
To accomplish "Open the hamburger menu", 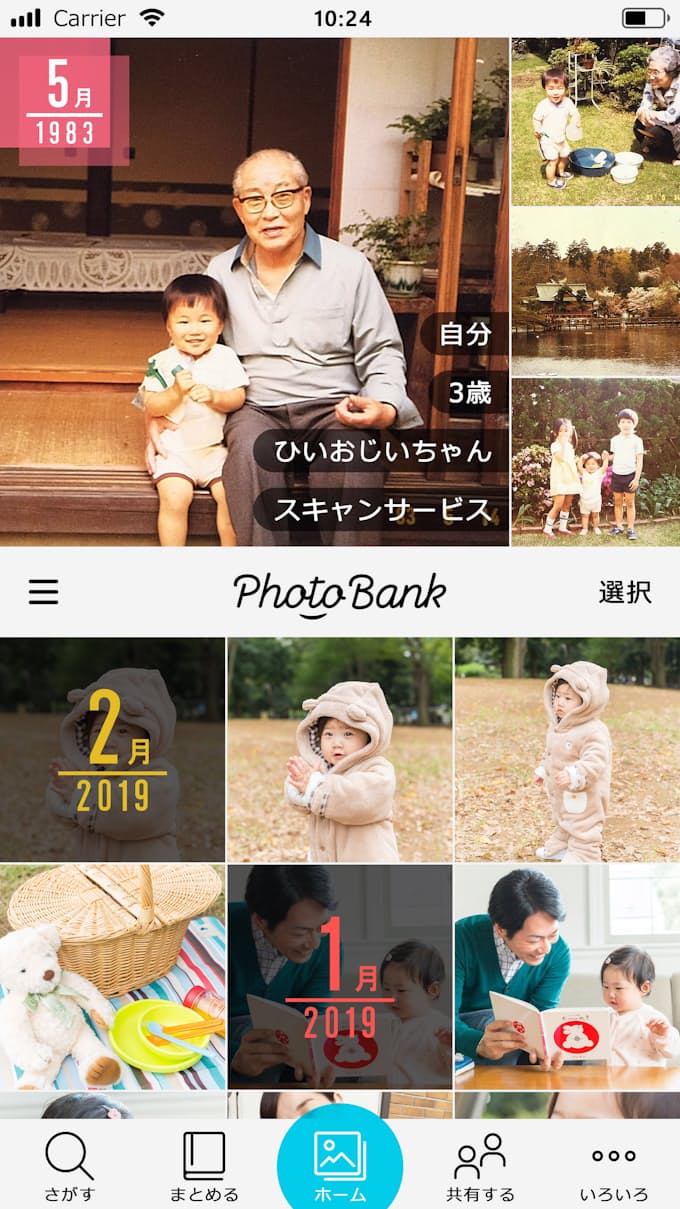I will coord(43,592).
